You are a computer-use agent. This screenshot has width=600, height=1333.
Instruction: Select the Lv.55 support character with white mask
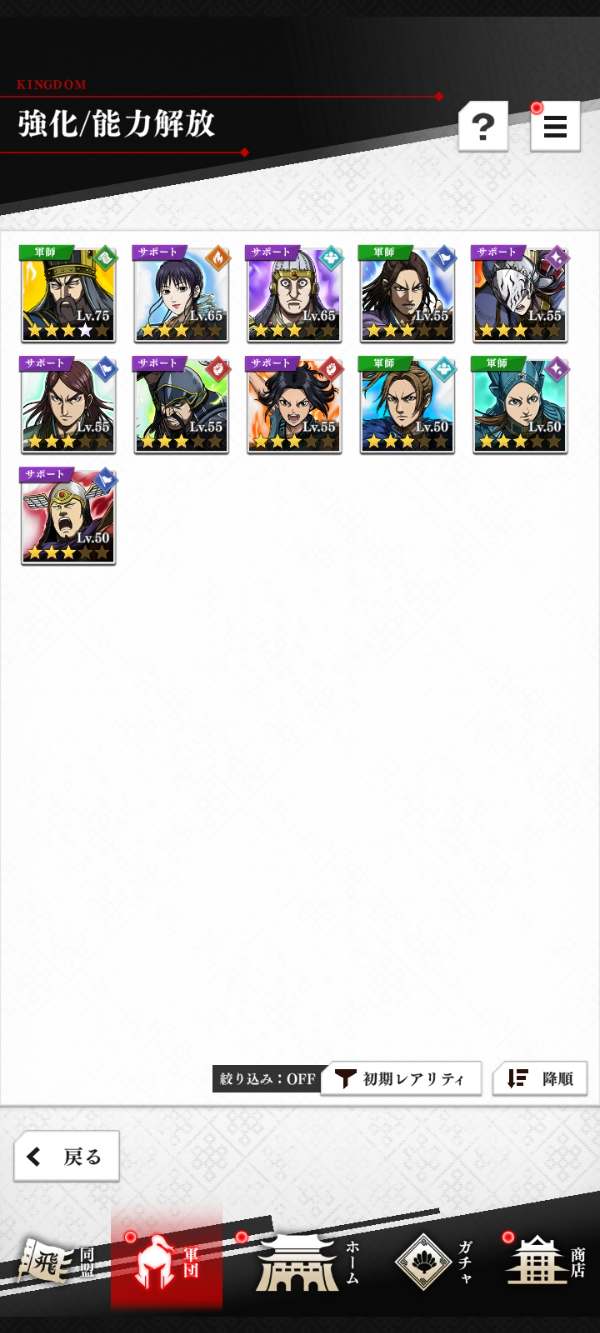click(x=520, y=294)
